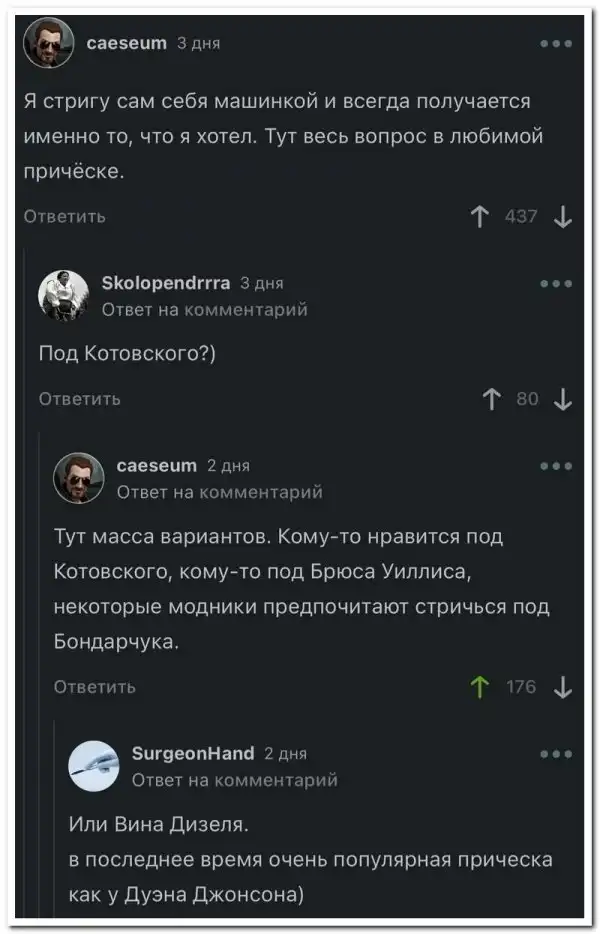The image size is (600, 934).
Task: Open the username Skolopendrrra
Action: pyautogui.click(x=167, y=284)
